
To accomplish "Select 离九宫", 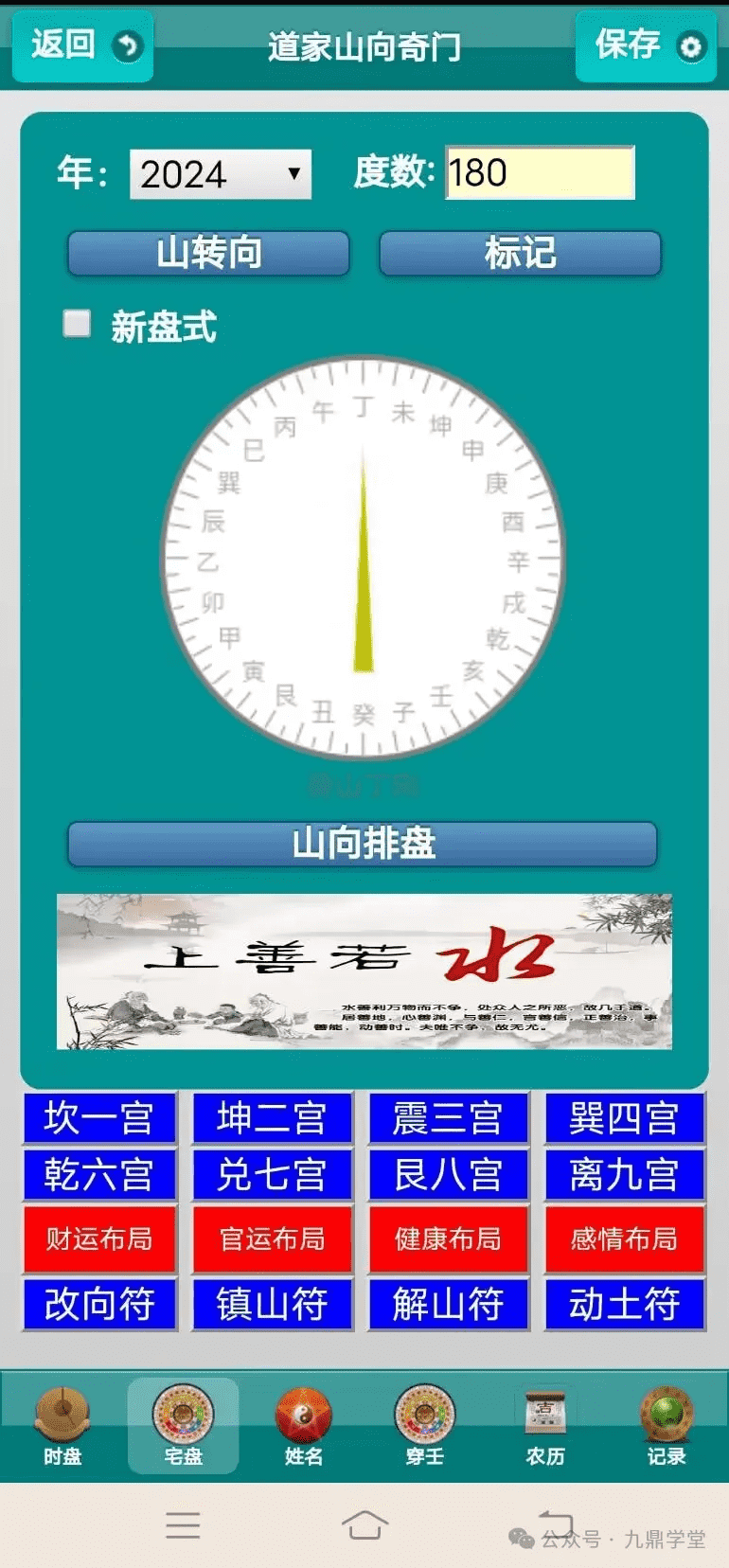I will coord(624,1175).
